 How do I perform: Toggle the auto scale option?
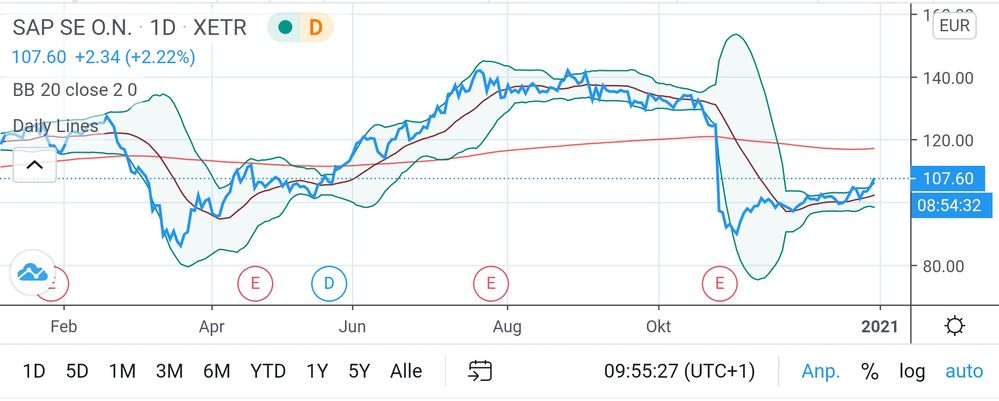pyautogui.click(x=964, y=371)
